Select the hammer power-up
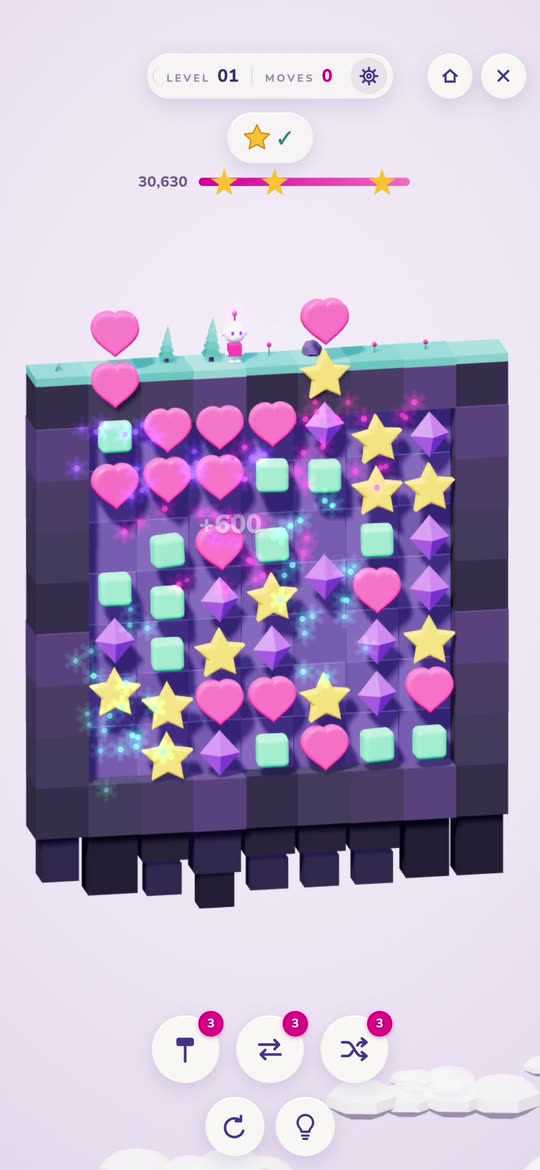 pos(185,1049)
